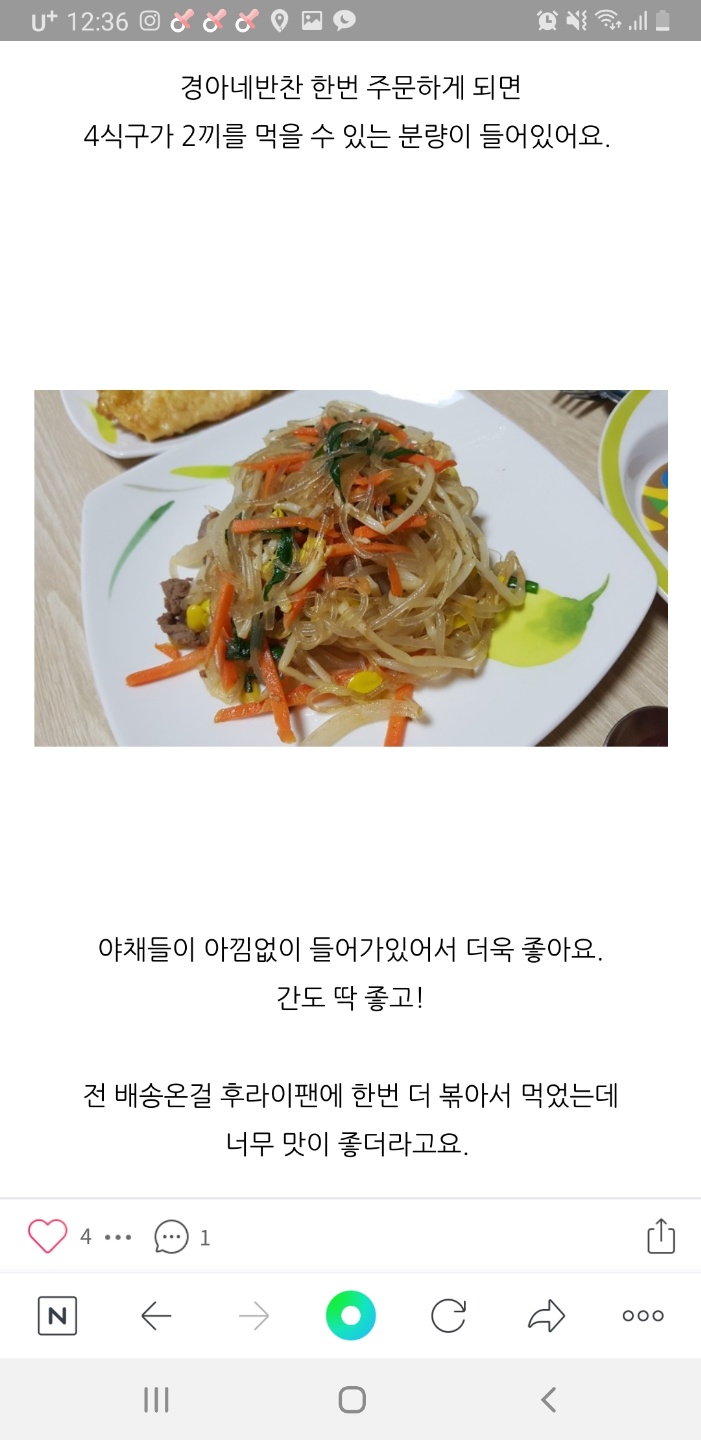The width and height of the screenshot is (701, 1440).
Task: Open the comments on this post
Action: 171,1237
